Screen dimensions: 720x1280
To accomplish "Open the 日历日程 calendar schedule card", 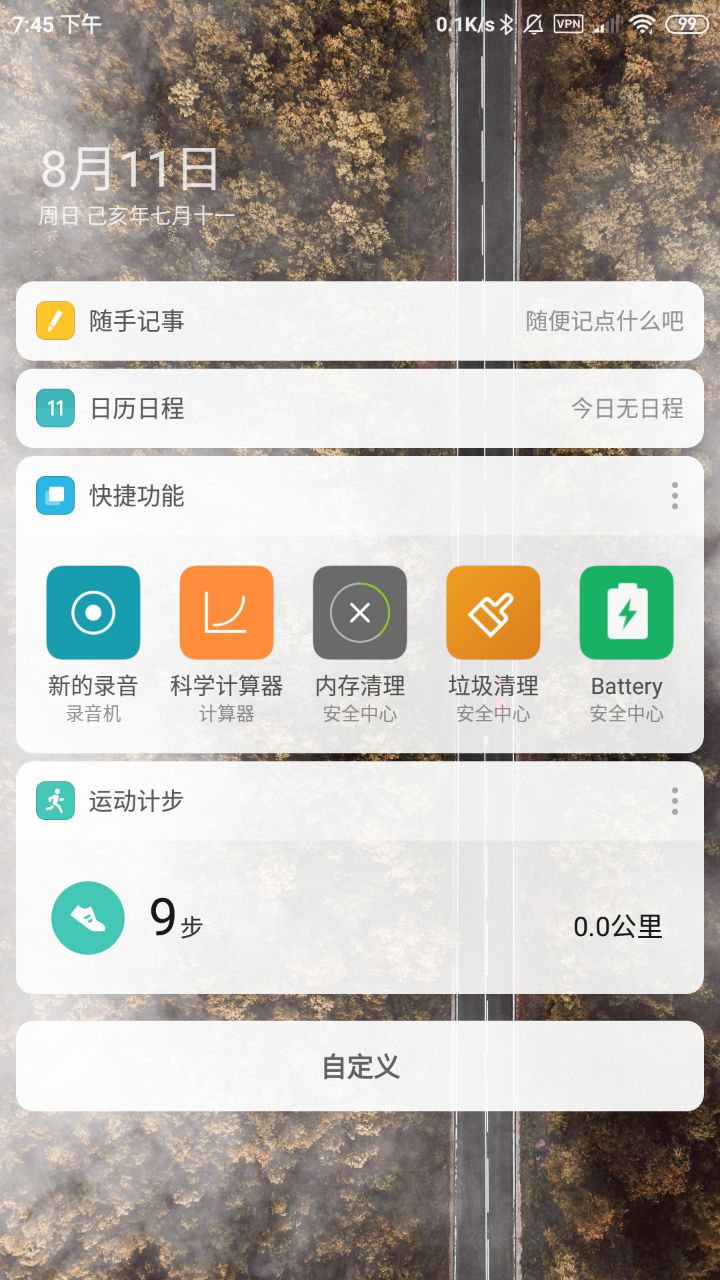I will 360,408.
